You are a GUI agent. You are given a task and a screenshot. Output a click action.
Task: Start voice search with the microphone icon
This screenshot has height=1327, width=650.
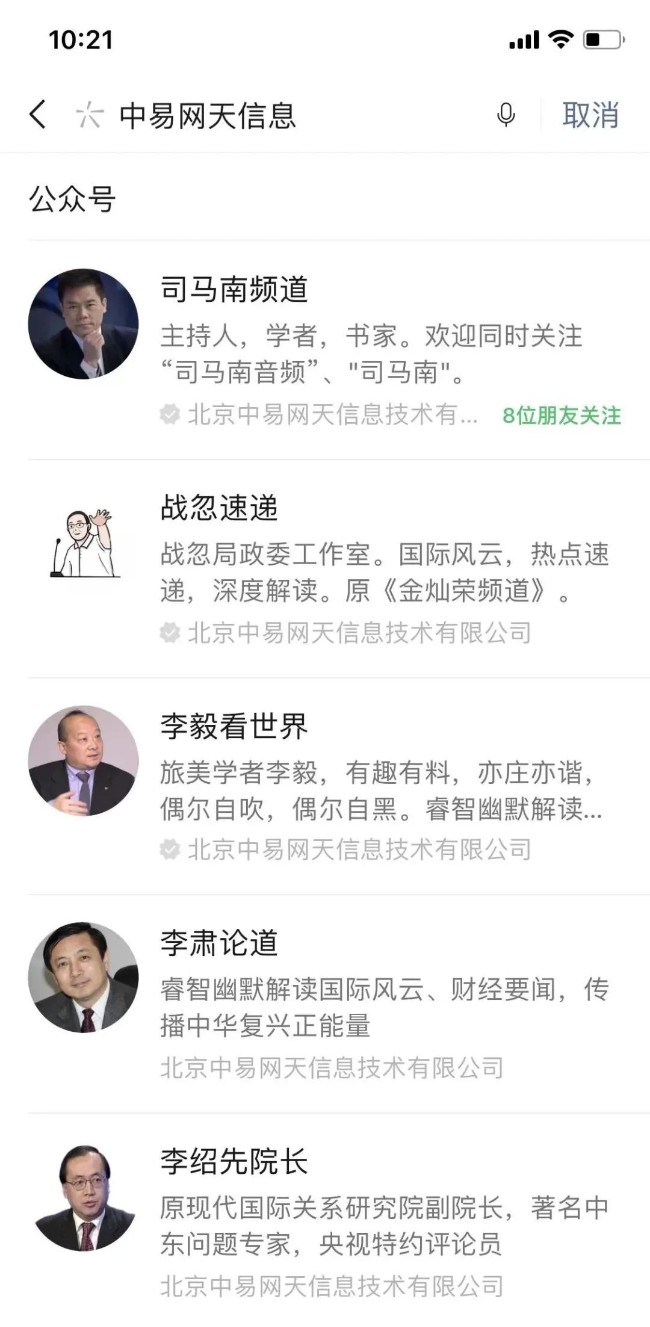(x=506, y=116)
